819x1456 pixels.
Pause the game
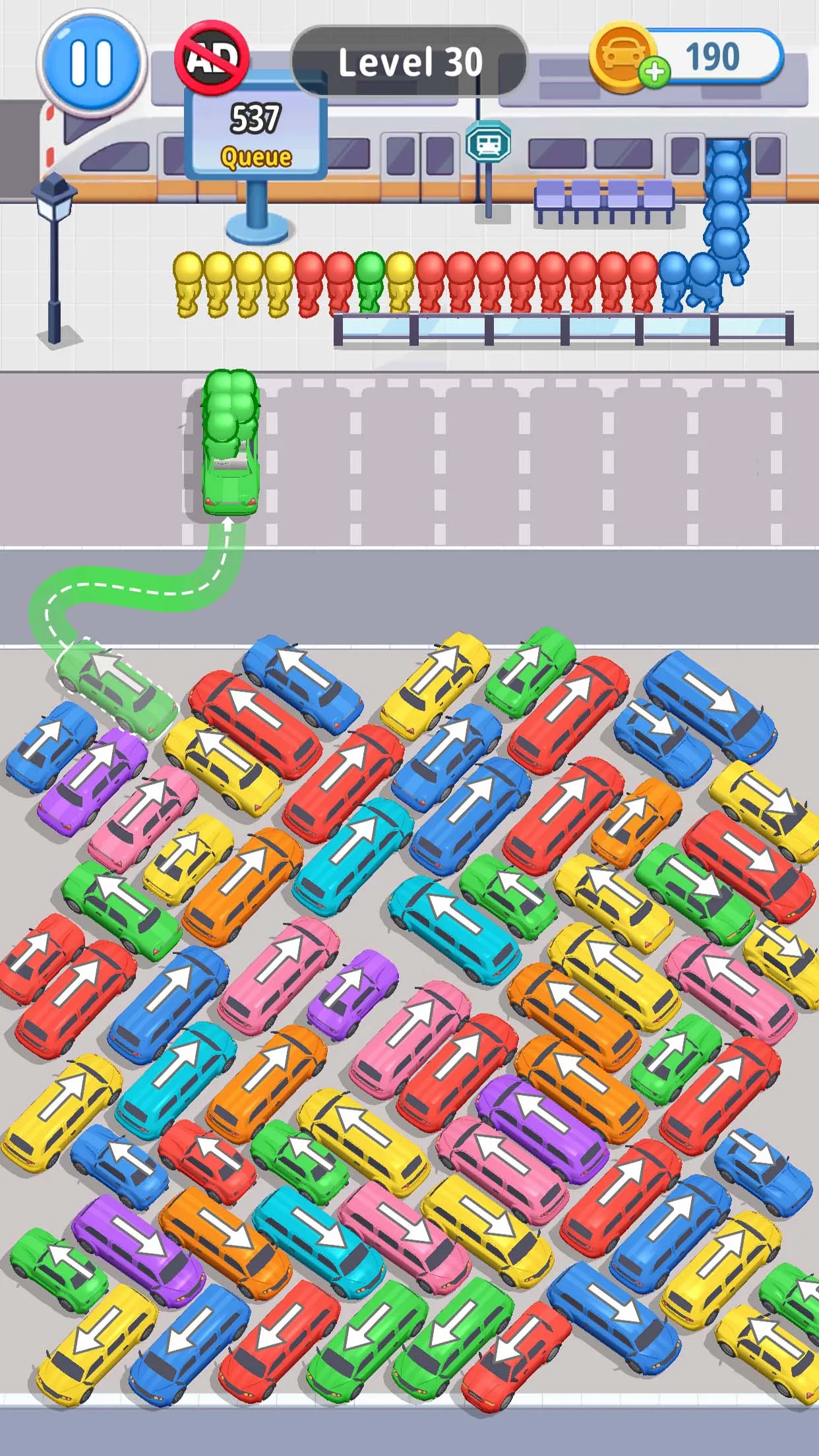pyautogui.click(x=92, y=63)
